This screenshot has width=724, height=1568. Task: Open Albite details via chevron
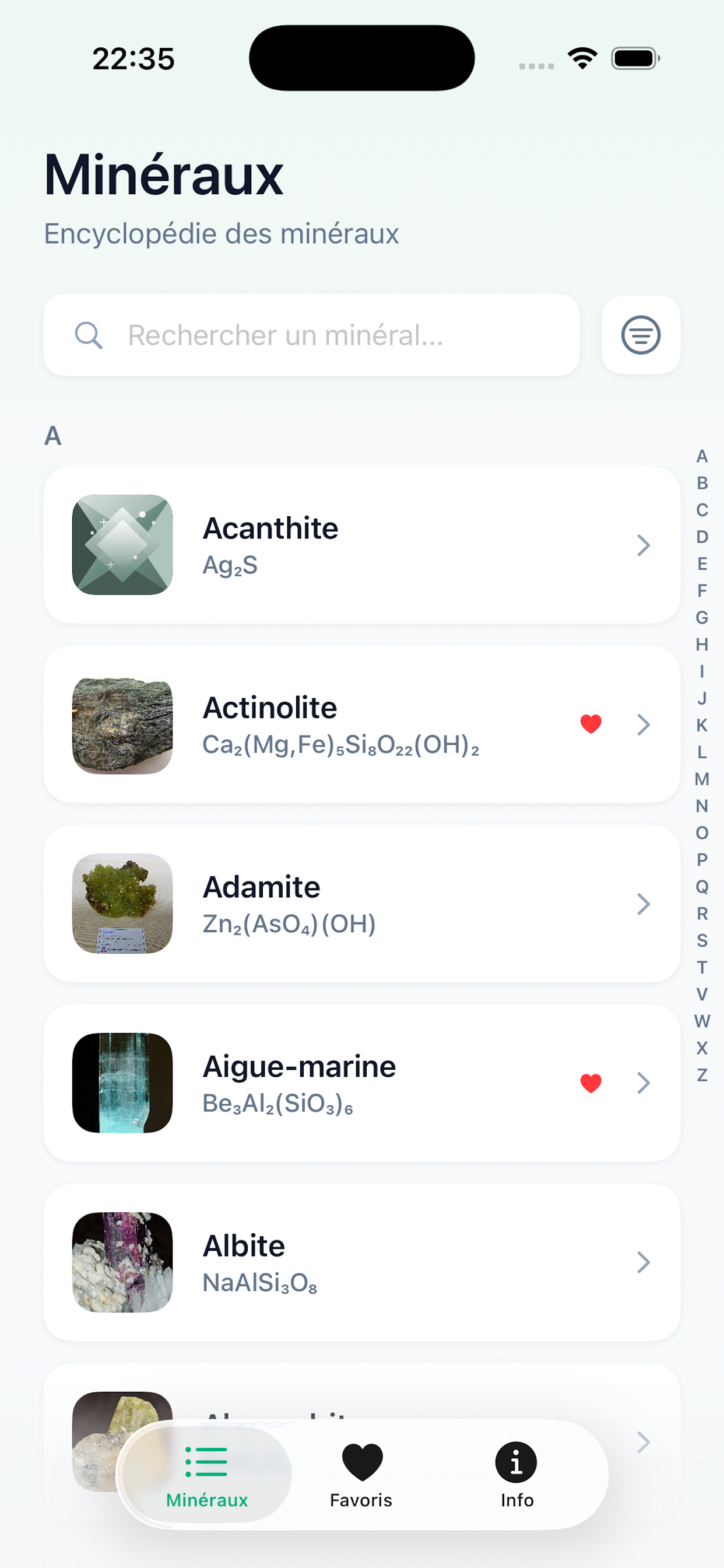(643, 1263)
